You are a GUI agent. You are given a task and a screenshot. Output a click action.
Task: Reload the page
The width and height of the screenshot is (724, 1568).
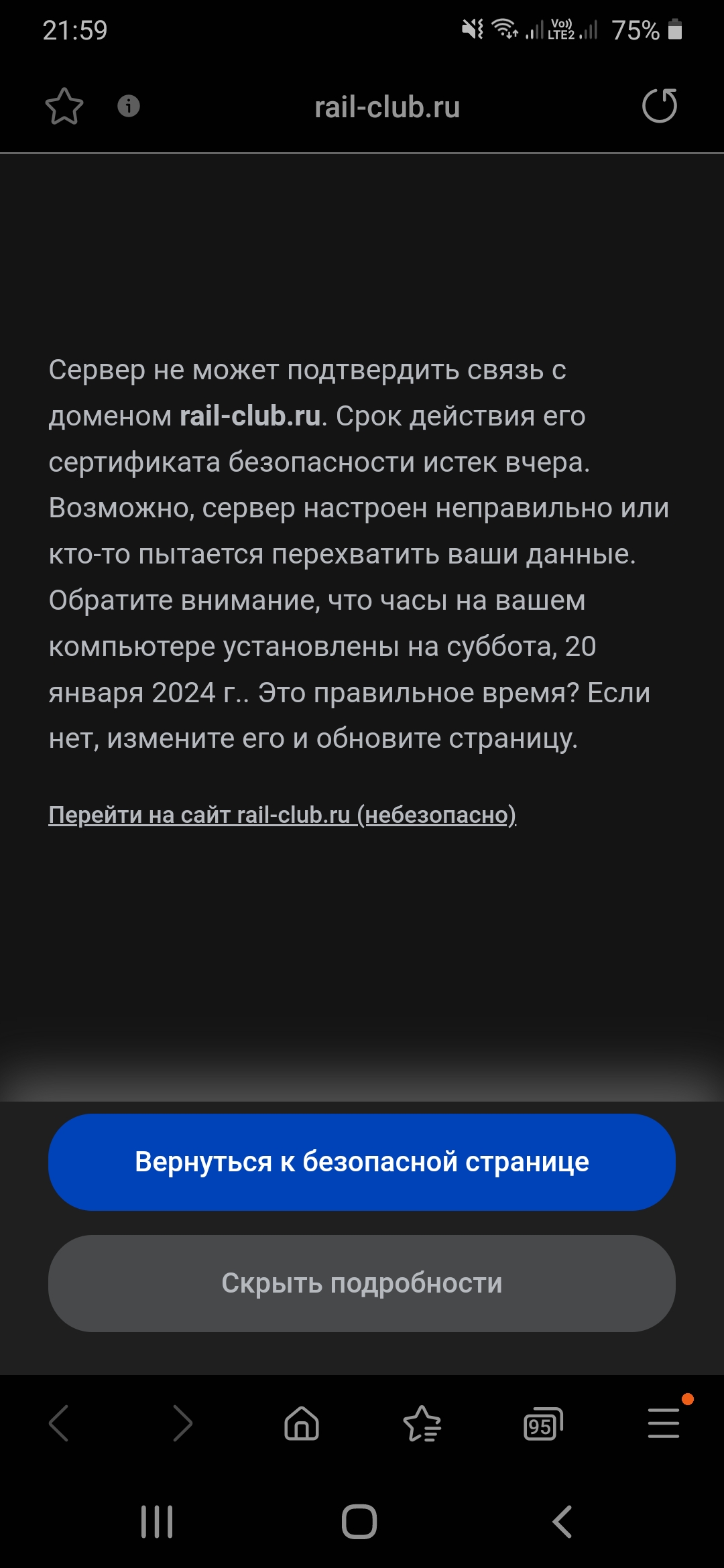click(x=660, y=106)
